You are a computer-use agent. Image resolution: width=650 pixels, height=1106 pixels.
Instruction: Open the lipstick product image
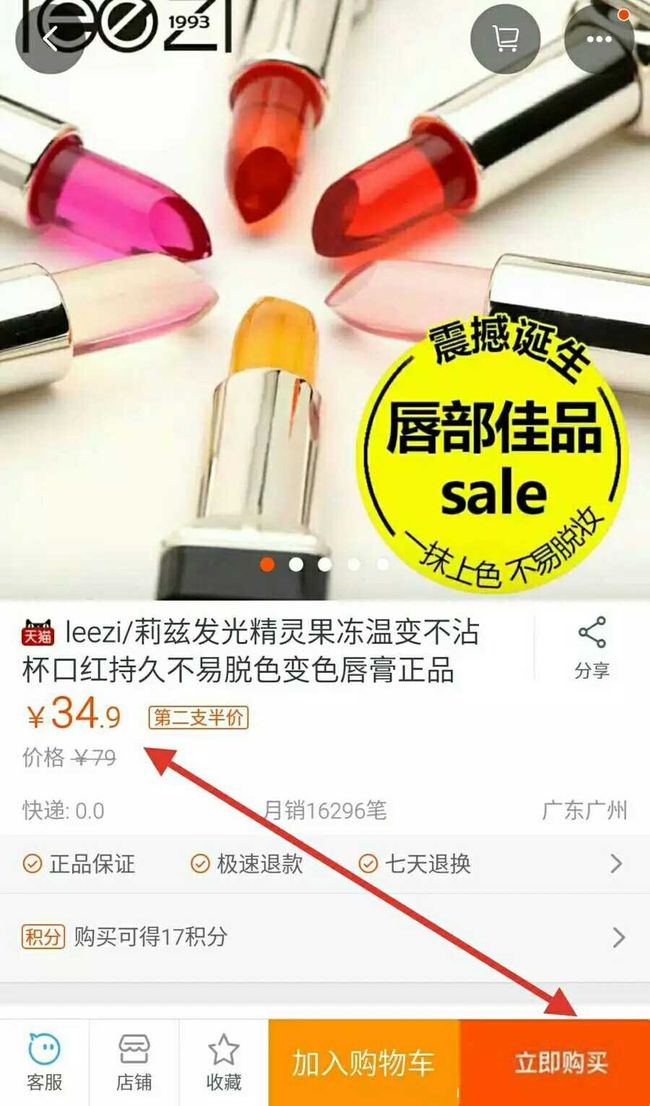click(325, 300)
